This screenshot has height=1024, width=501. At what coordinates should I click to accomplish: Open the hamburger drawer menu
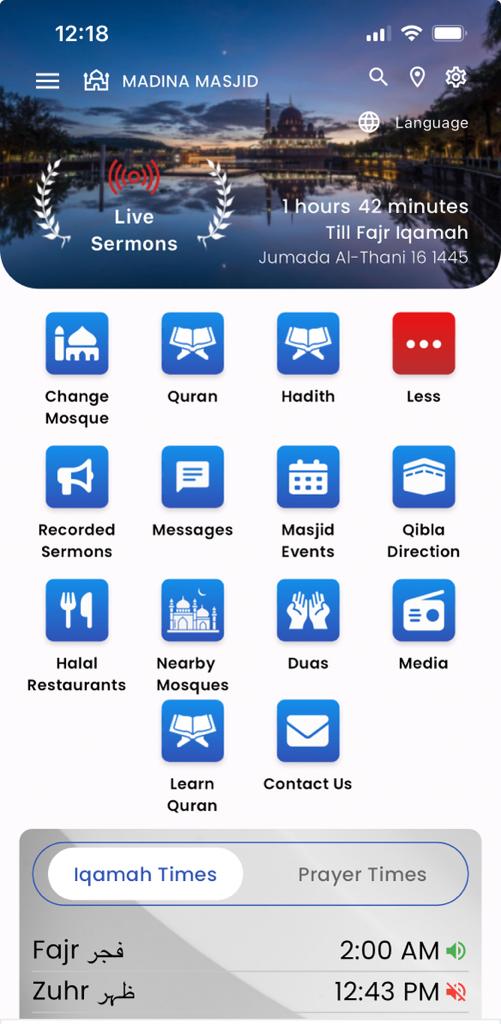[47, 80]
